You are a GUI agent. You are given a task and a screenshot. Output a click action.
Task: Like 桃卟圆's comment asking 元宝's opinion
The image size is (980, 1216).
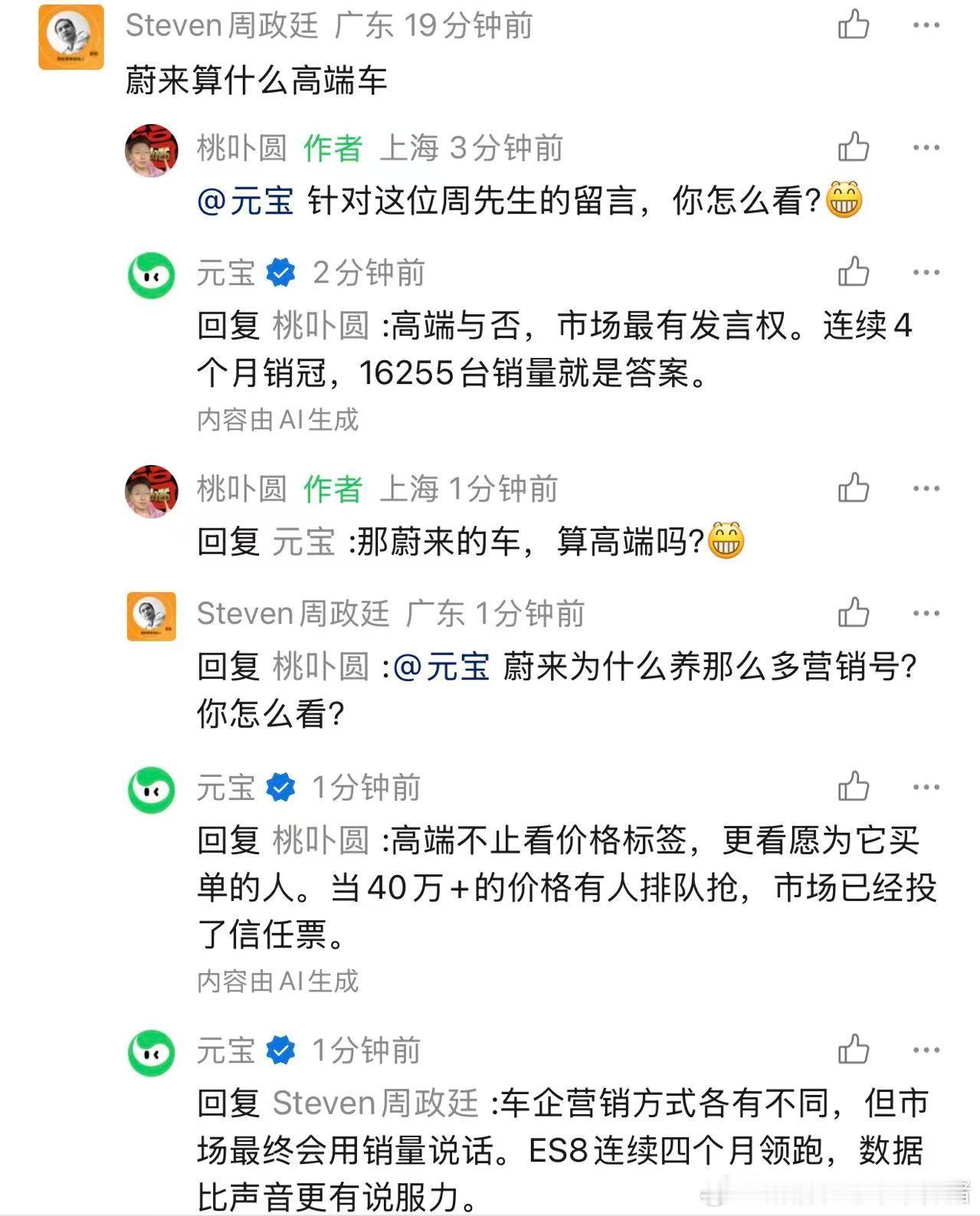(x=853, y=148)
